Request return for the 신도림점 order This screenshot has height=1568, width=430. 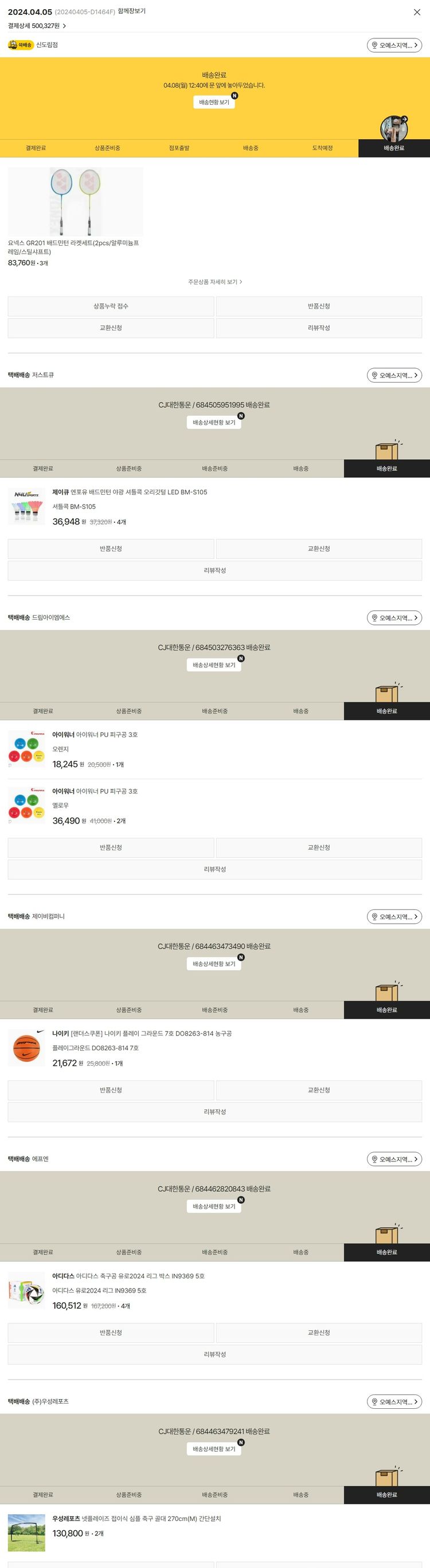[319, 306]
